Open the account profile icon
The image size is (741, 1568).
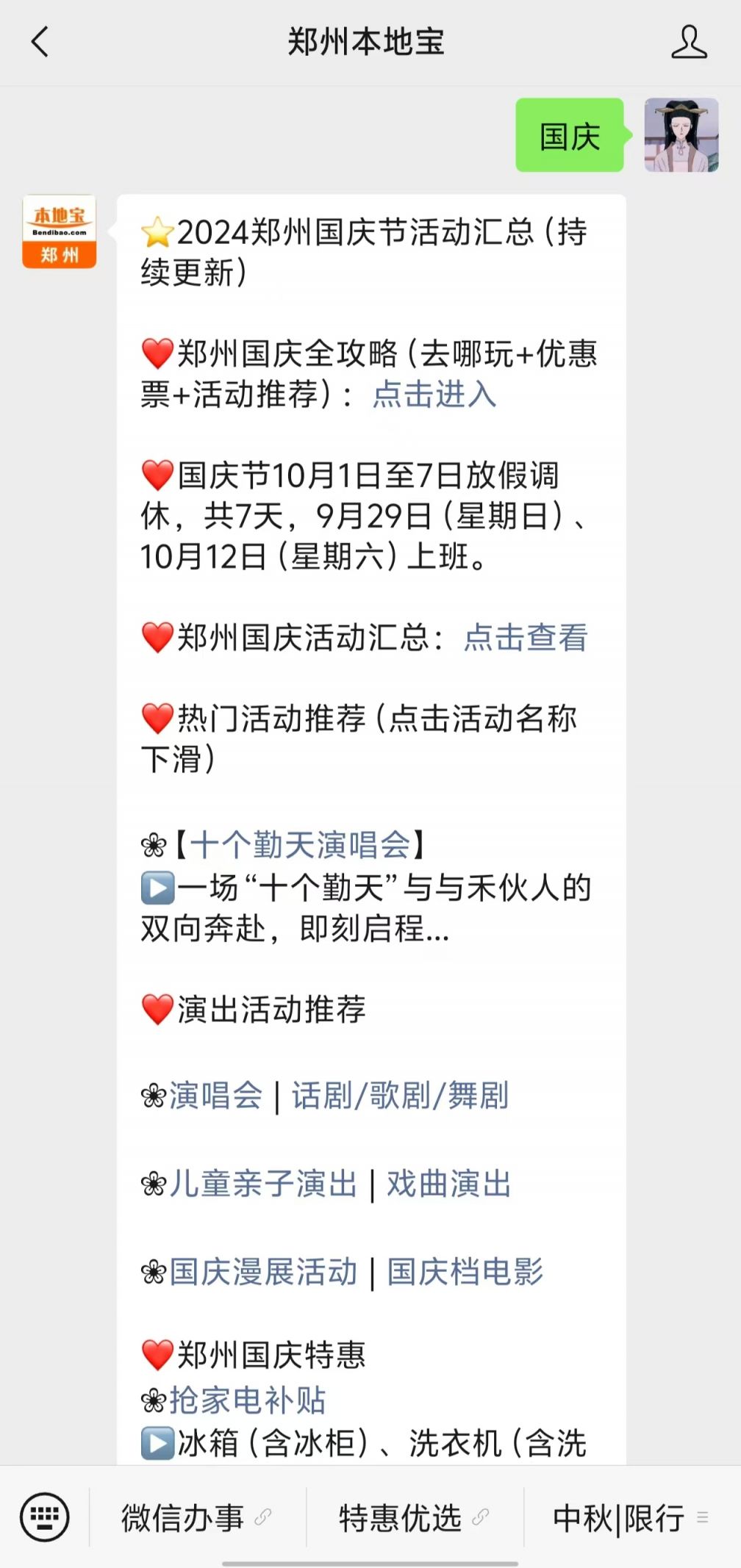pos(688,42)
